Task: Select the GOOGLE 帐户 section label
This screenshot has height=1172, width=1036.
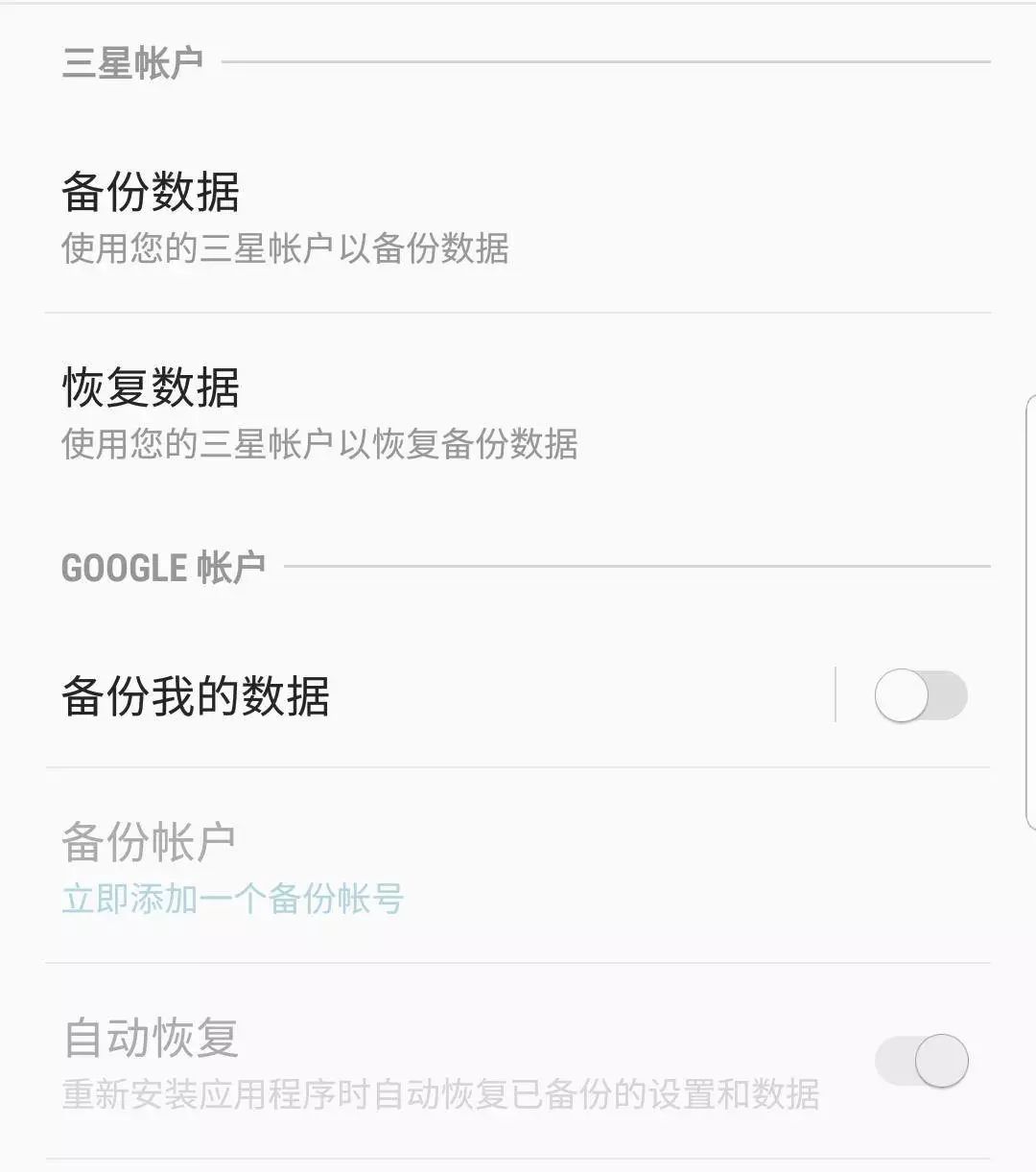Action: 163,567
